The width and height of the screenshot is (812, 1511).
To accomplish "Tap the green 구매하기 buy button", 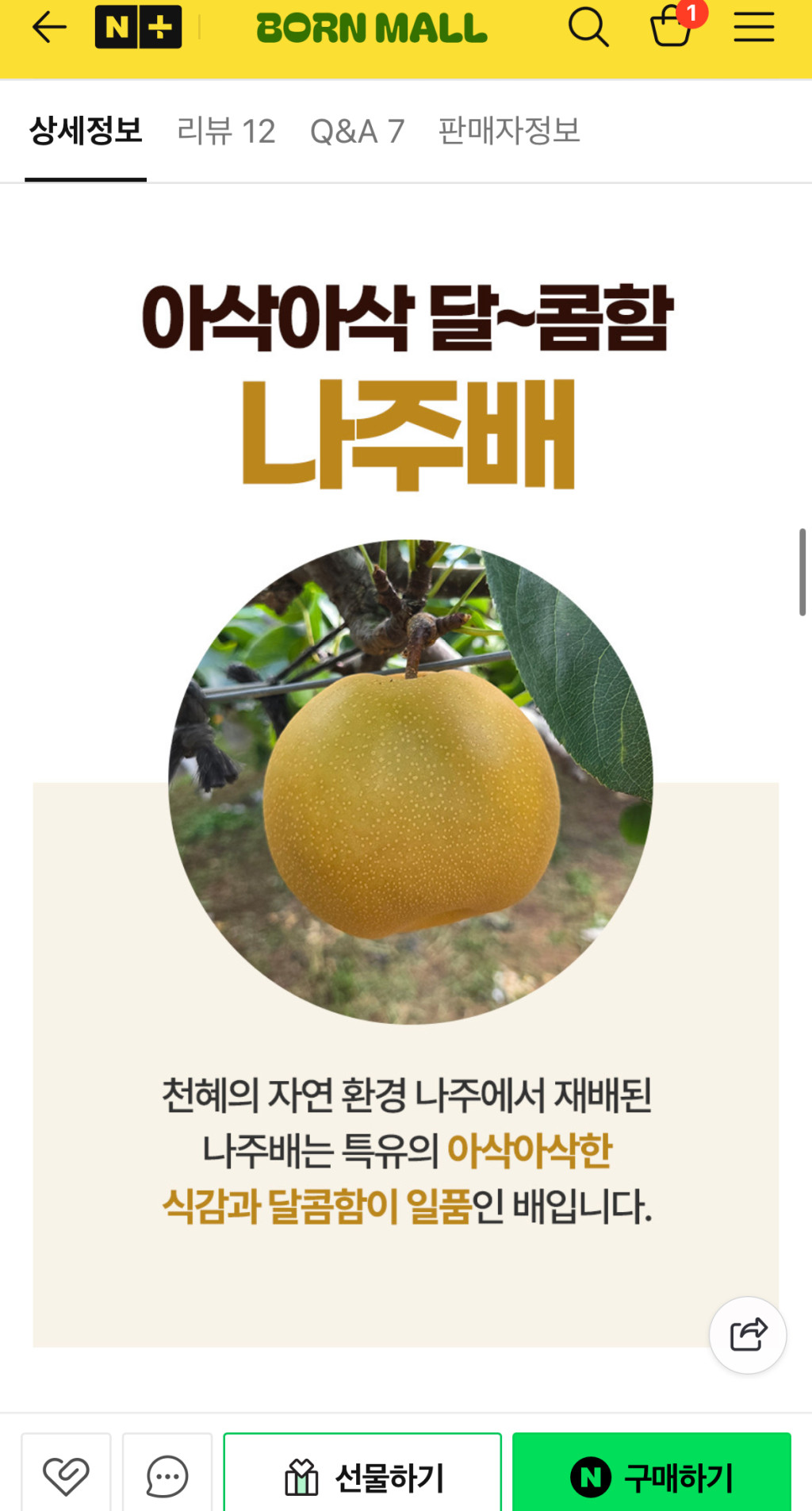I will click(652, 1476).
